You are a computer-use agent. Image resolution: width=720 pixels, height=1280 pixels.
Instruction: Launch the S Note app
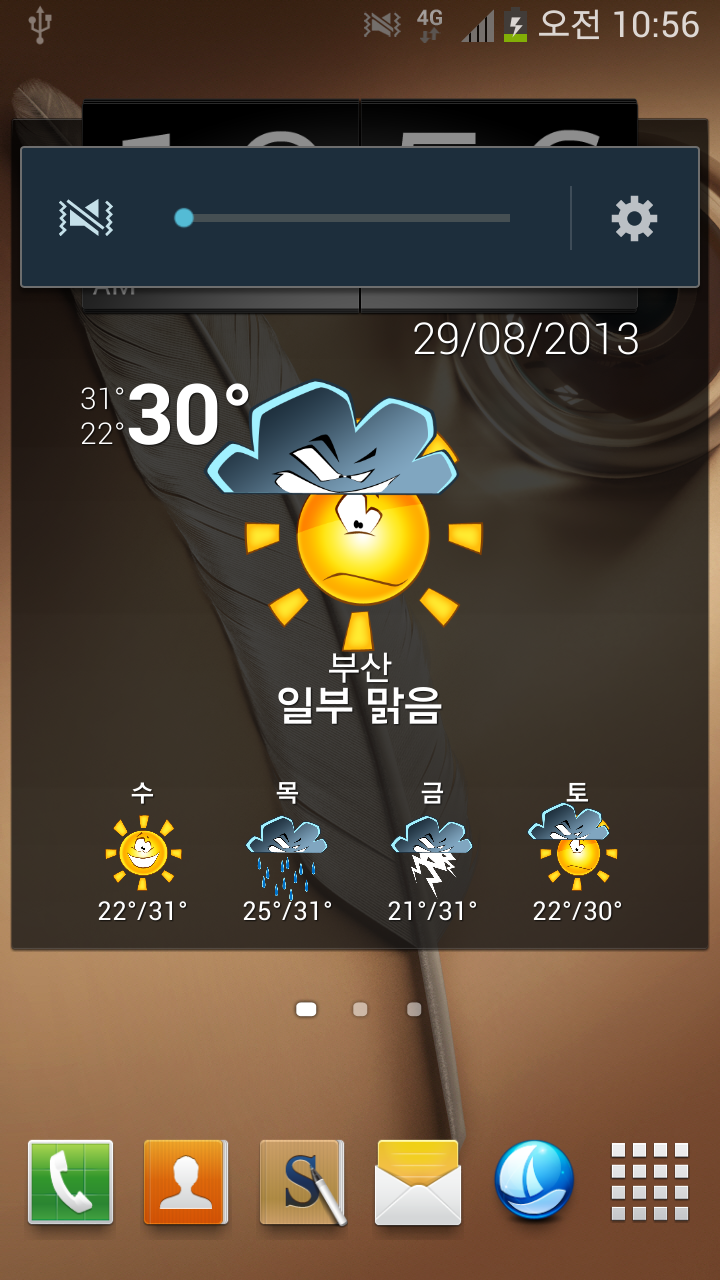(302, 1182)
